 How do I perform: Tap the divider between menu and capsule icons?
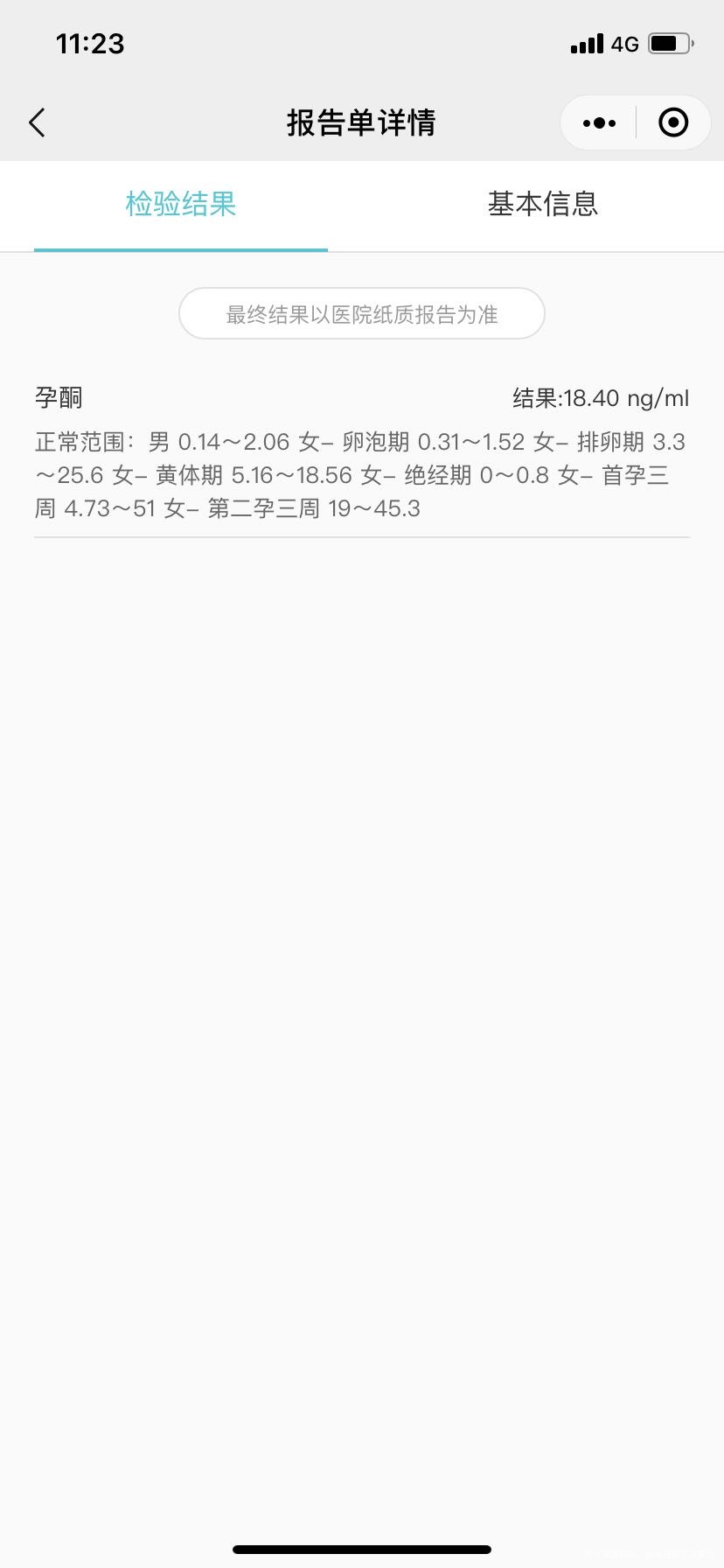[x=637, y=122]
